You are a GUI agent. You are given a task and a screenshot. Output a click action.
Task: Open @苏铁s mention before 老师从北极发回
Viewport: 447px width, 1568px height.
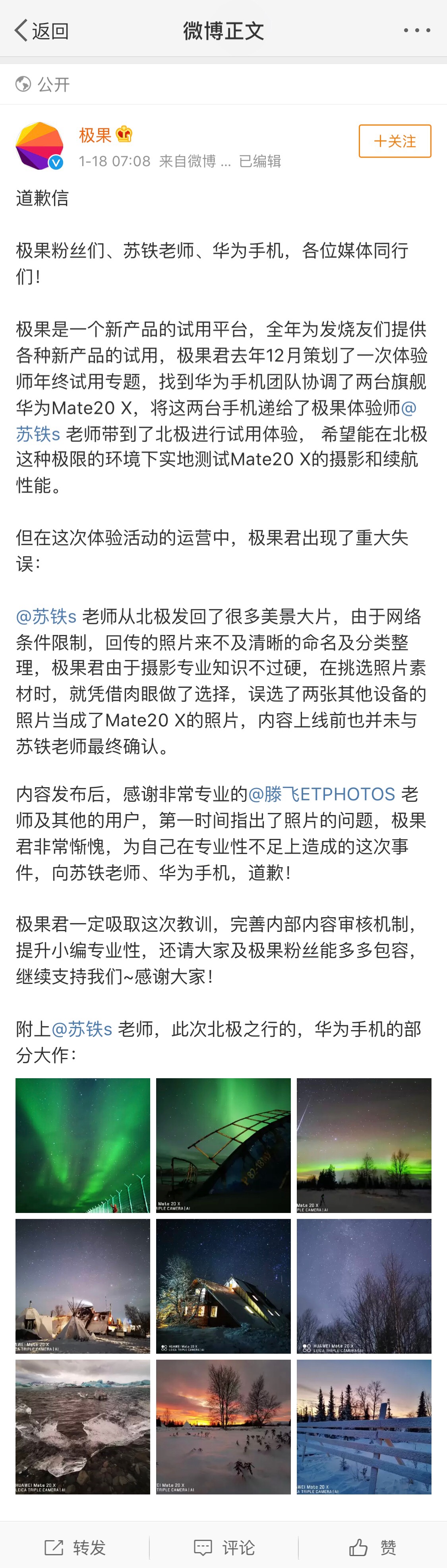pyautogui.click(x=46, y=617)
